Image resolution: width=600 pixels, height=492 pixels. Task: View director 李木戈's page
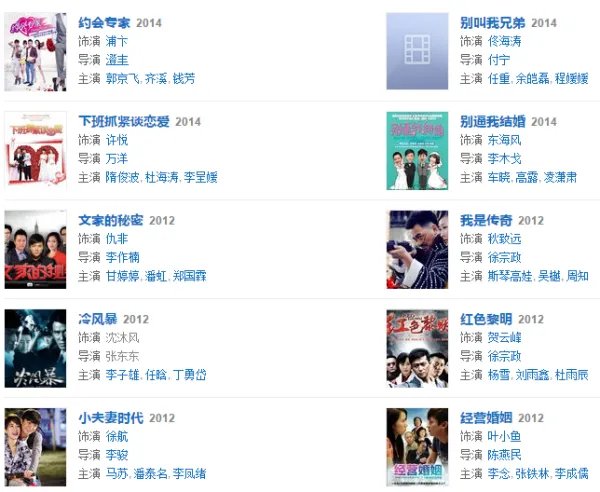click(x=505, y=158)
